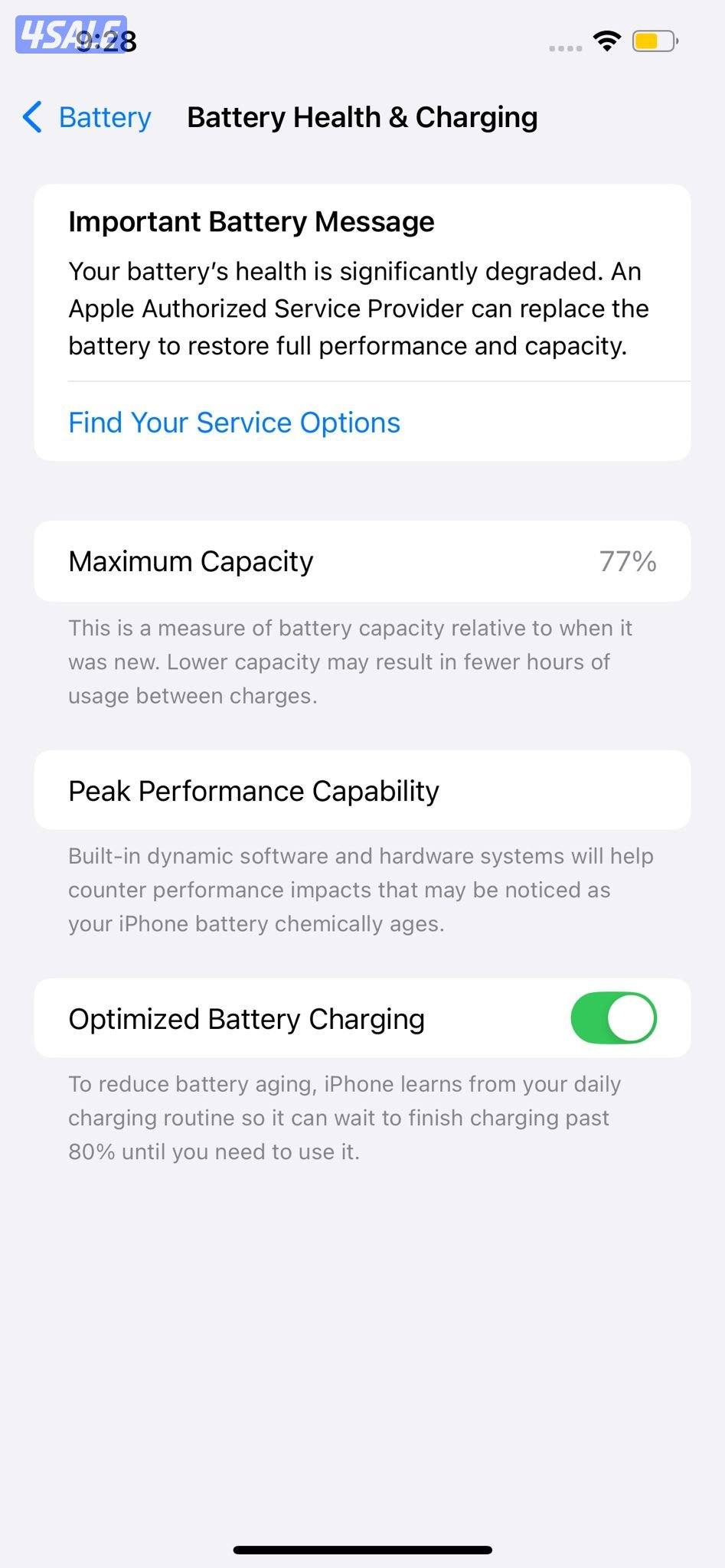Image resolution: width=725 pixels, height=1568 pixels.
Task: Tap the cellular signal dots icon
Action: tap(563, 47)
